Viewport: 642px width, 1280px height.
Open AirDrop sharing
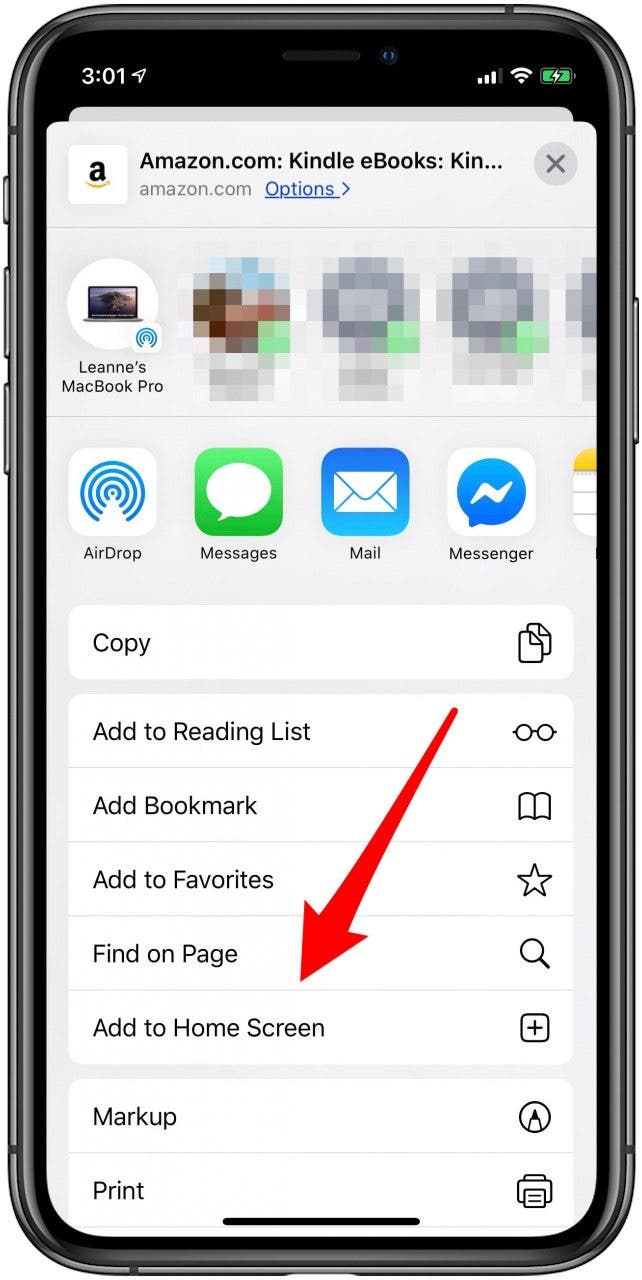[112, 504]
